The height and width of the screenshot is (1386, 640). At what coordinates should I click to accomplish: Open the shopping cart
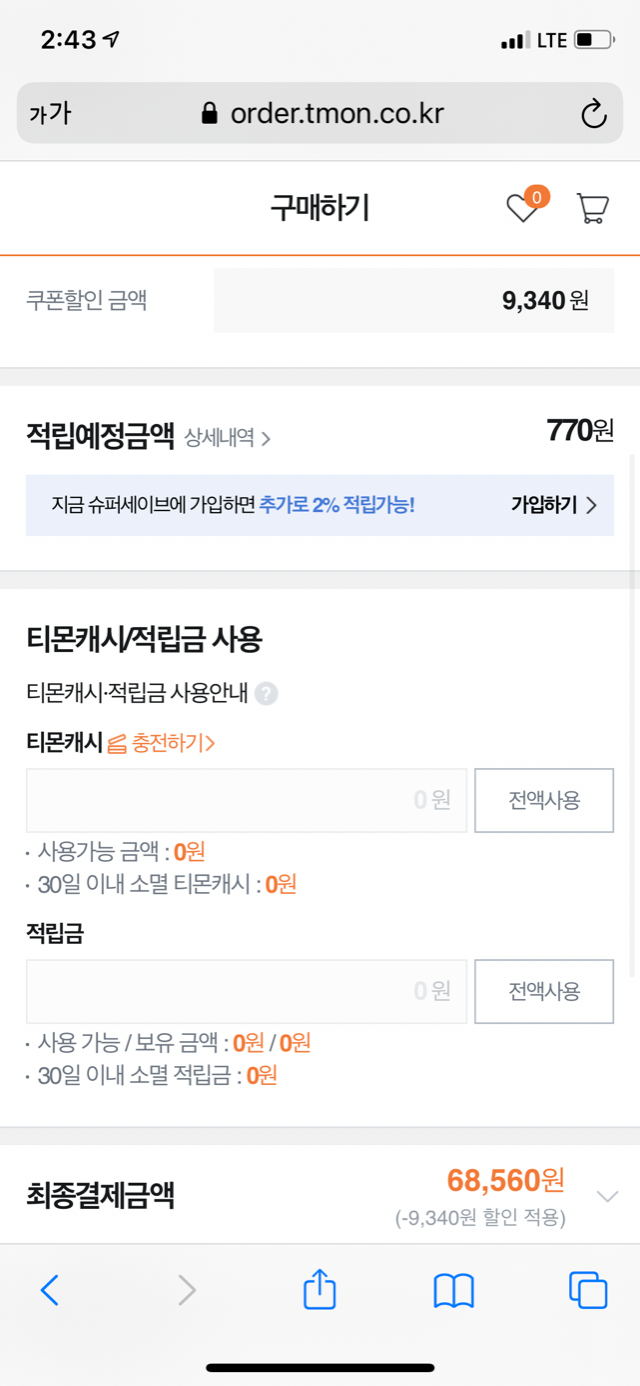pyautogui.click(x=592, y=207)
